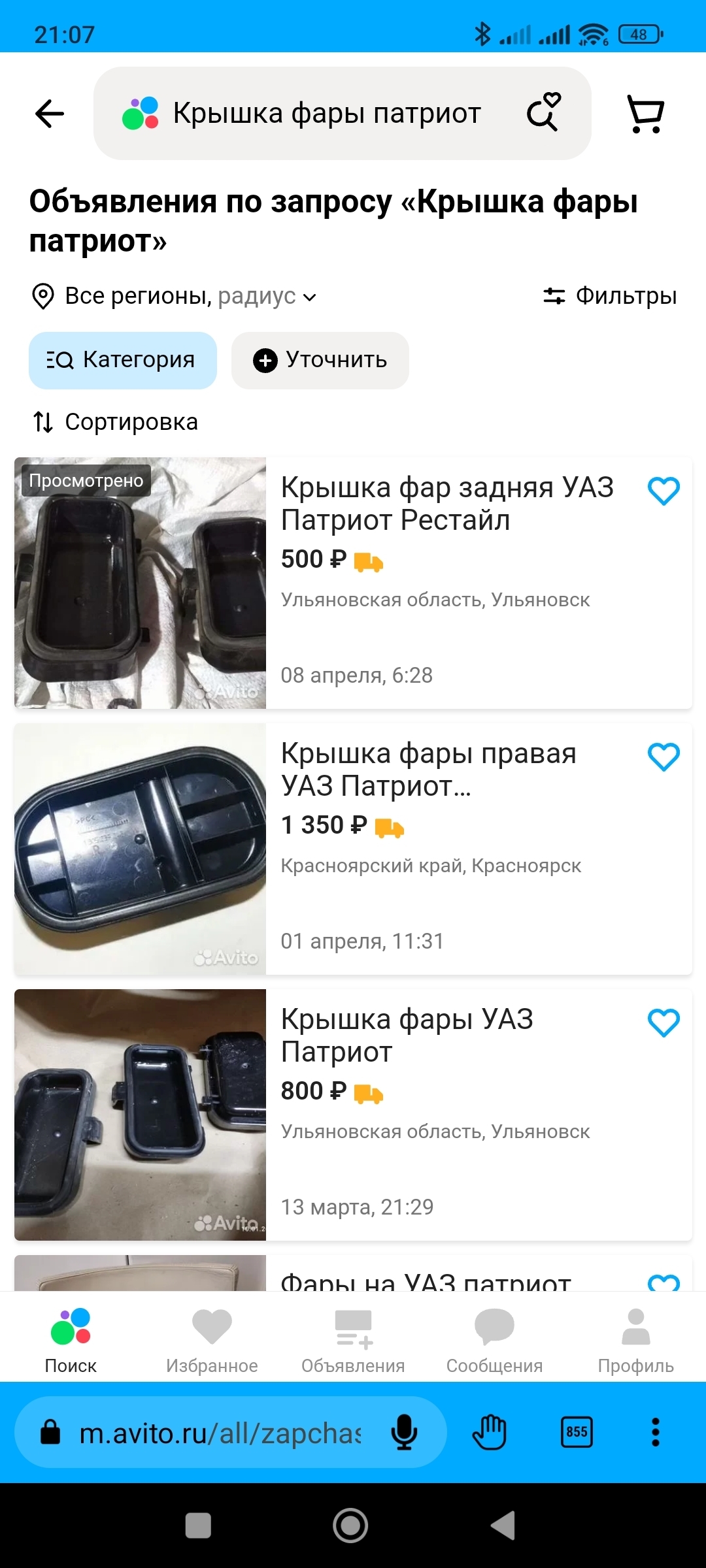Open the browser tabs counter 855
Image resolution: width=706 pixels, height=1568 pixels.
(577, 1432)
